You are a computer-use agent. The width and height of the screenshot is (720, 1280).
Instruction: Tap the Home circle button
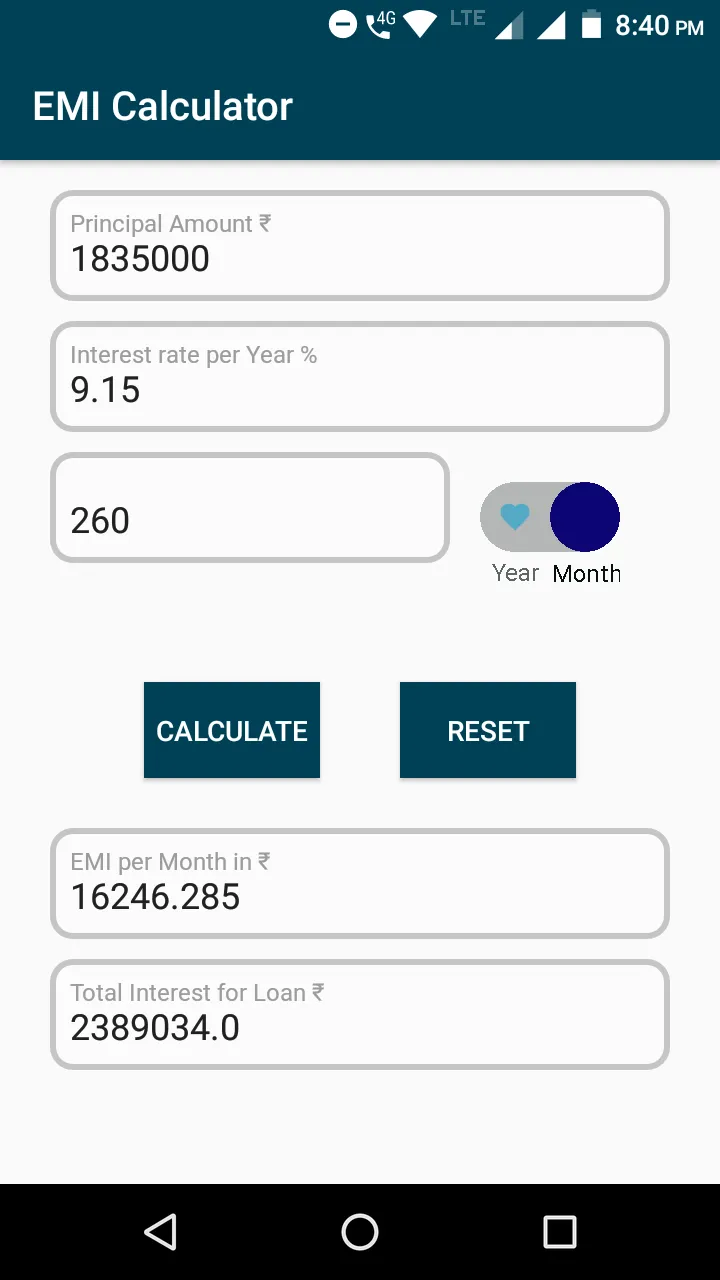tap(360, 1232)
